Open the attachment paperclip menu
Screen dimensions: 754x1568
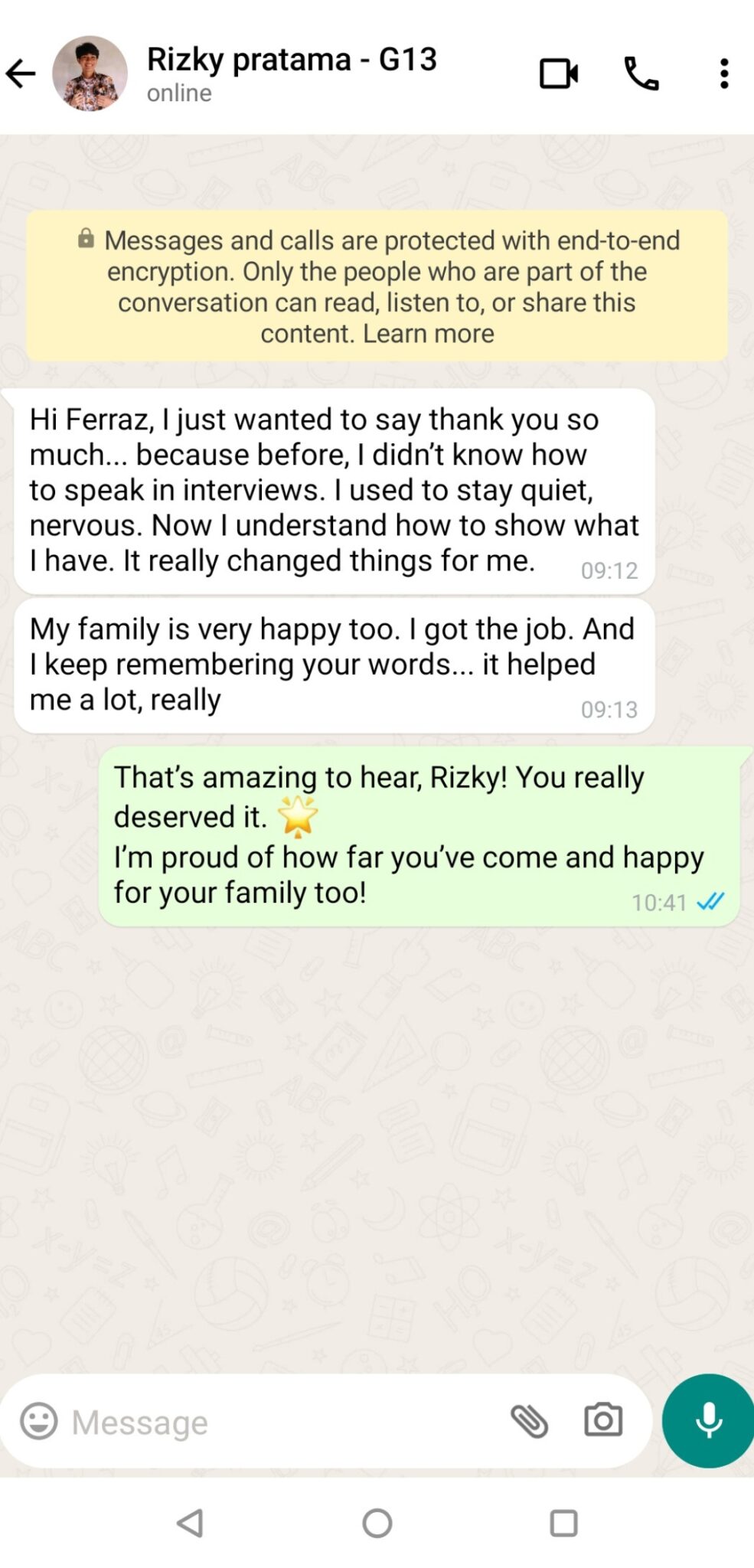529,1422
